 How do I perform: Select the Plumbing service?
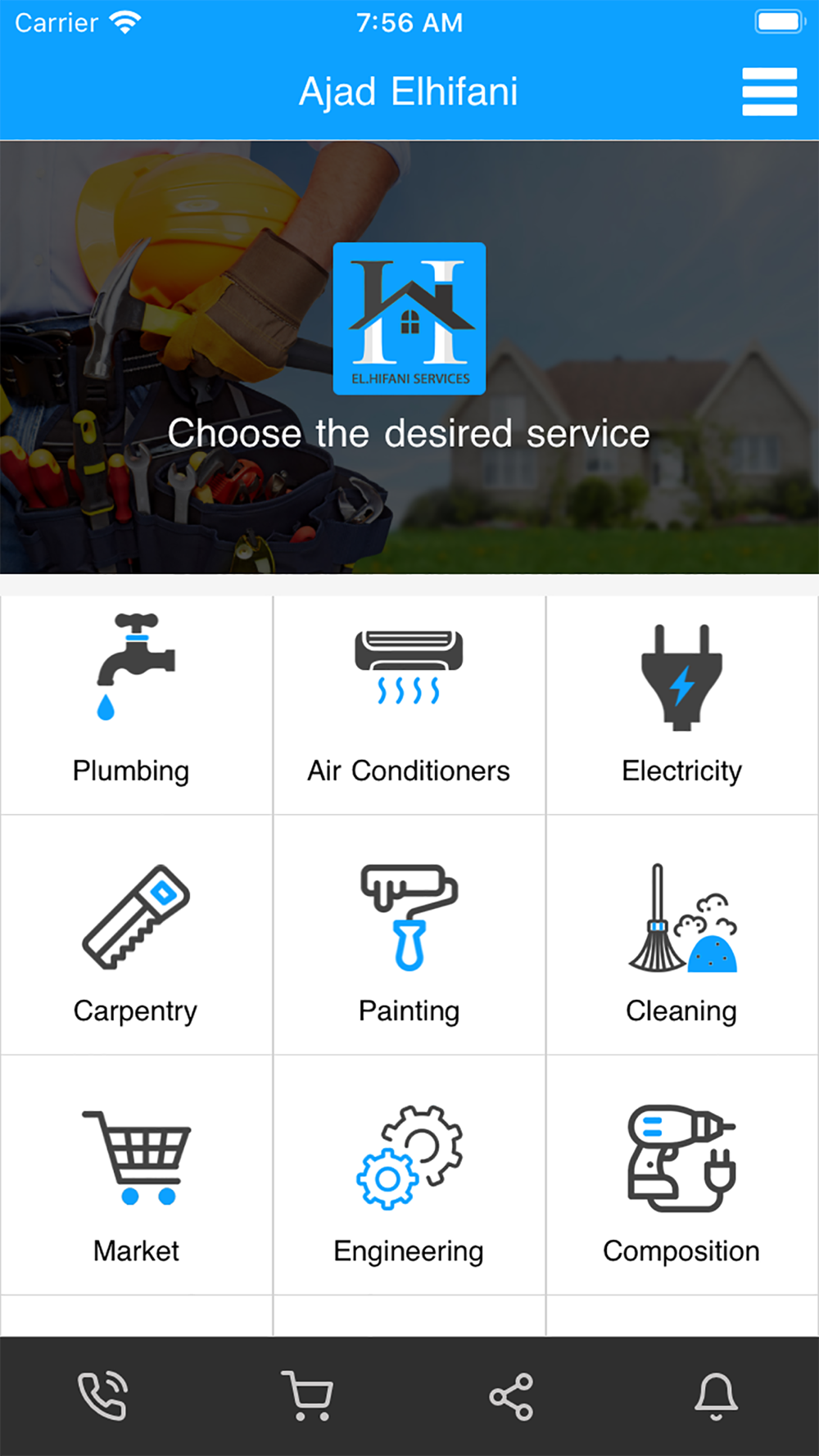click(136, 705)
